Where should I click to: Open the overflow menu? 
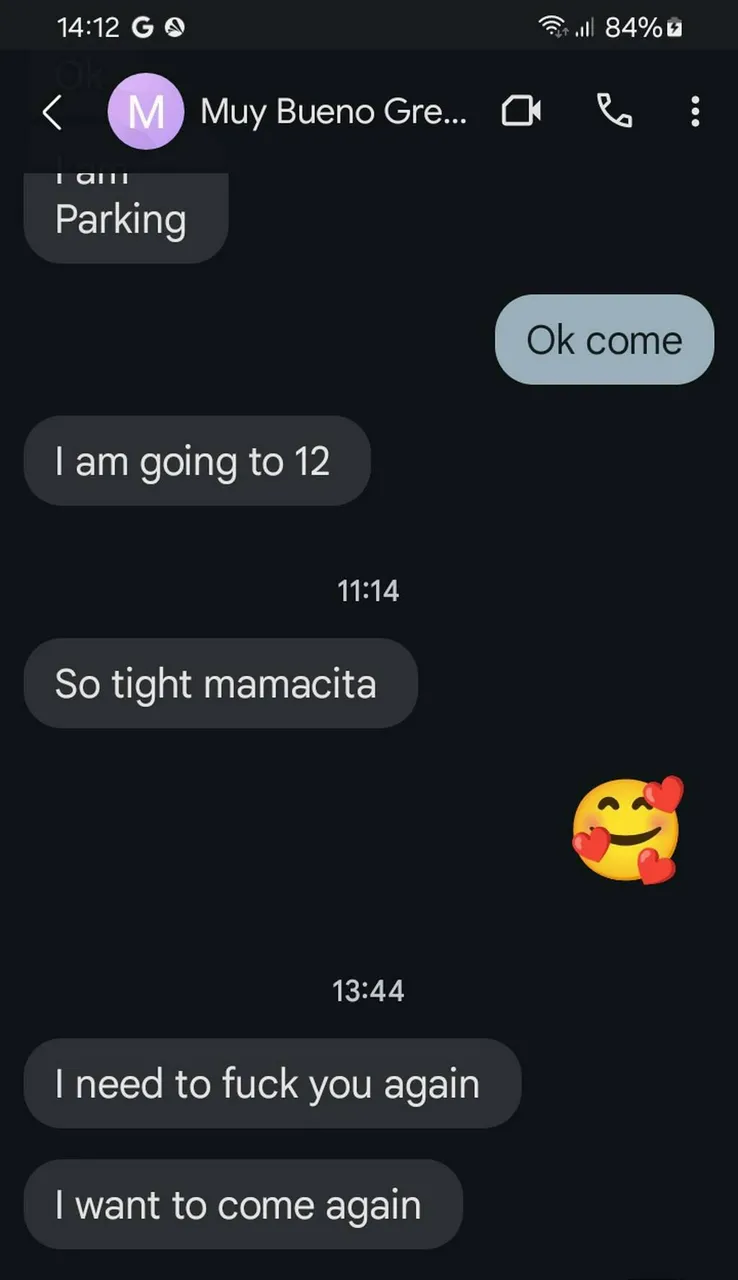[695, 112]
